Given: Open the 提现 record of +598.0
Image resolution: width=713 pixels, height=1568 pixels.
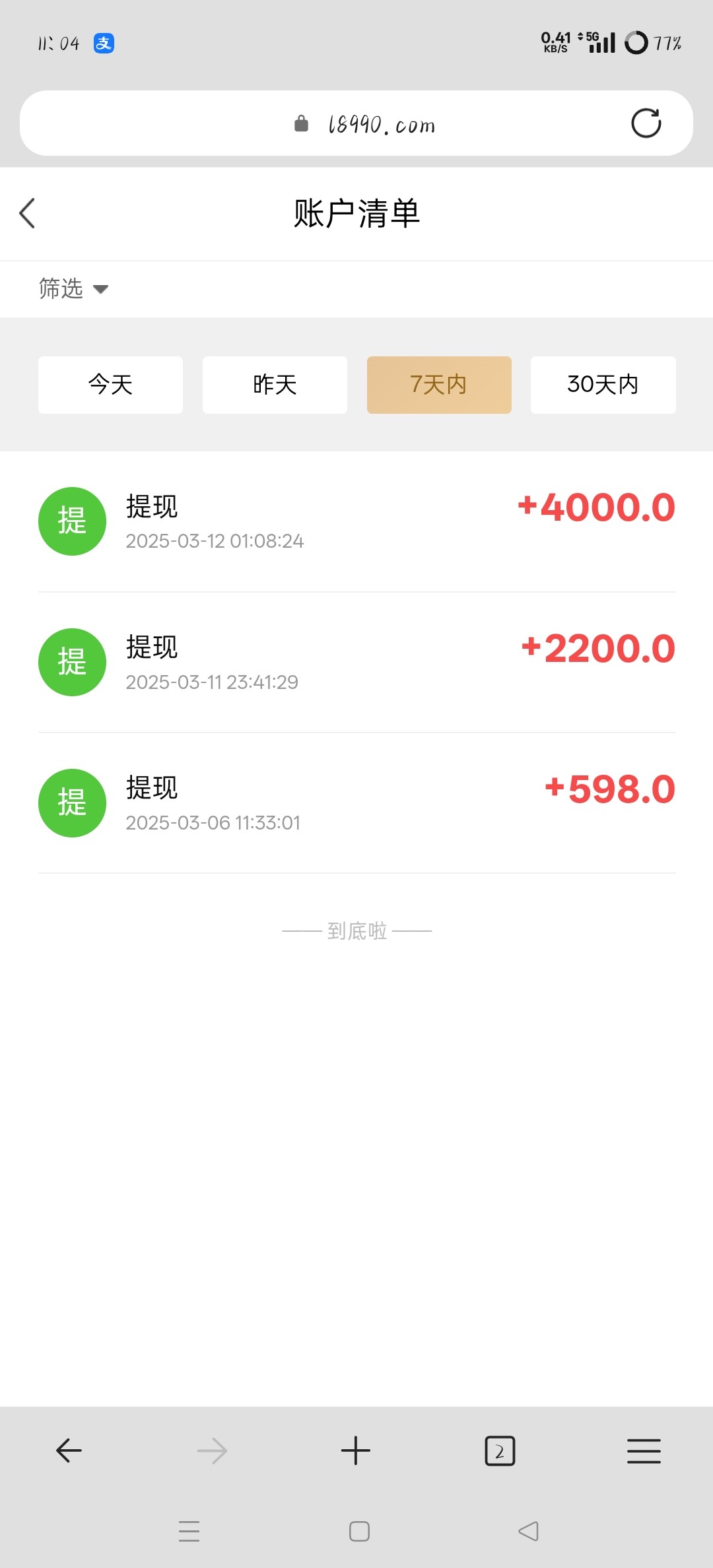Looking at the screenshot, I should [356, 803].
